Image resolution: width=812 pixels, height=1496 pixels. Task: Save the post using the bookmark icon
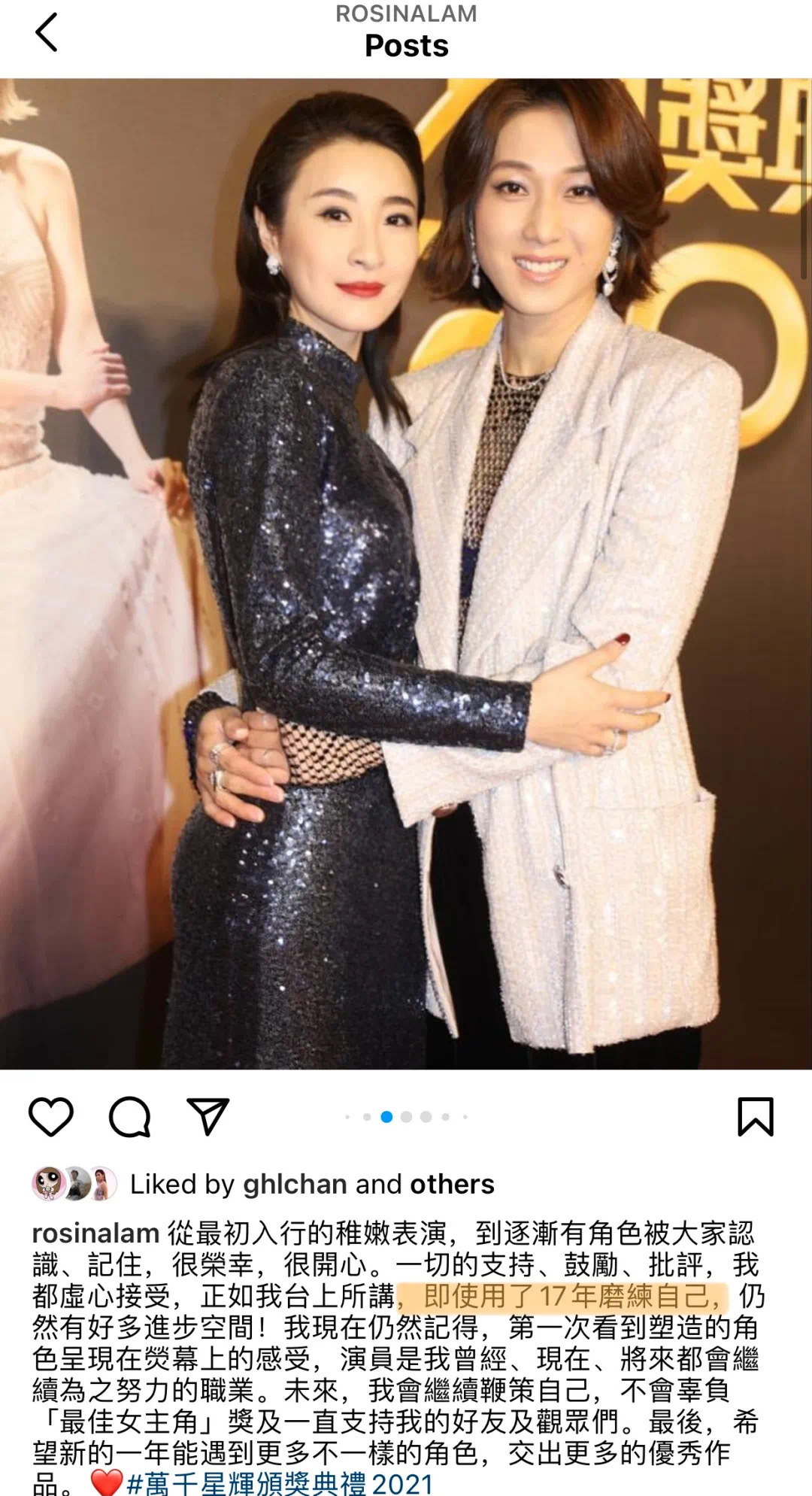tap(755, 1116)
